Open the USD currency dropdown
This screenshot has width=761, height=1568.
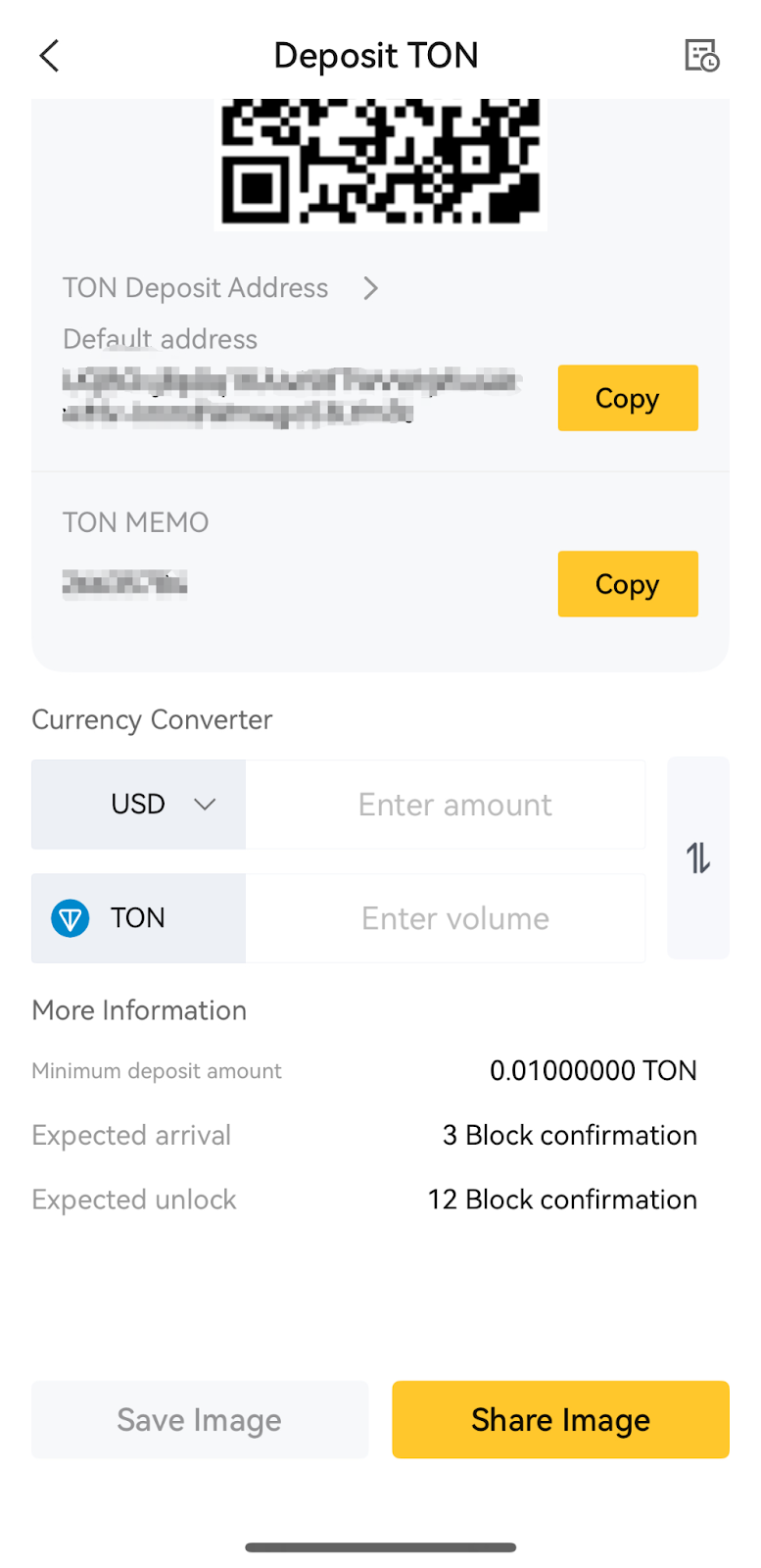[x=139, y=805]
